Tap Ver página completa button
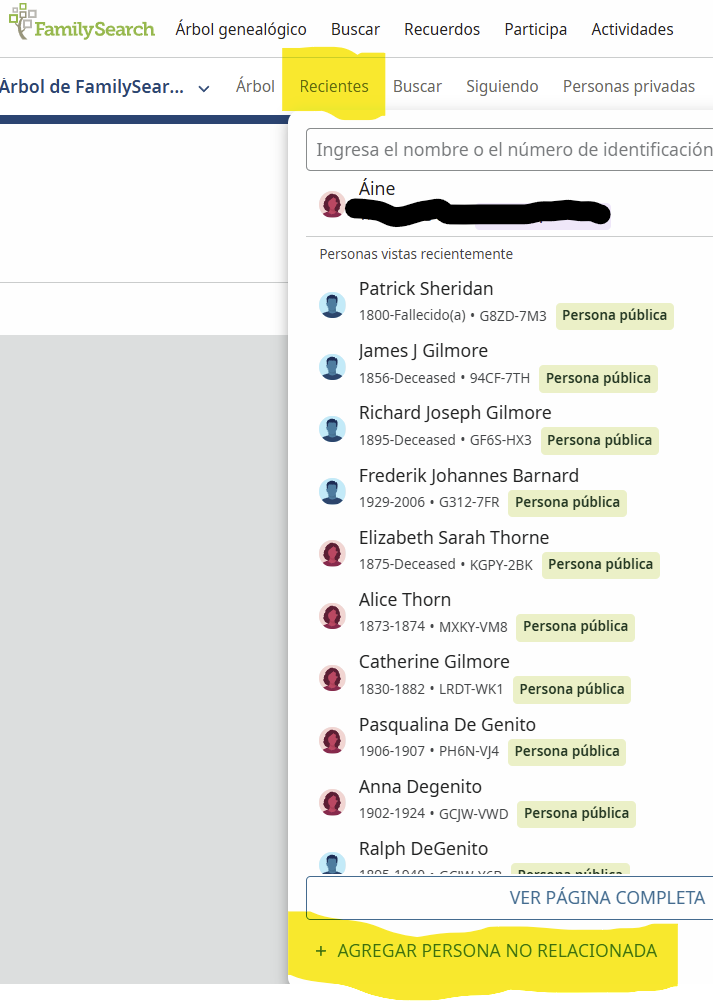 [x=510, y=897]
